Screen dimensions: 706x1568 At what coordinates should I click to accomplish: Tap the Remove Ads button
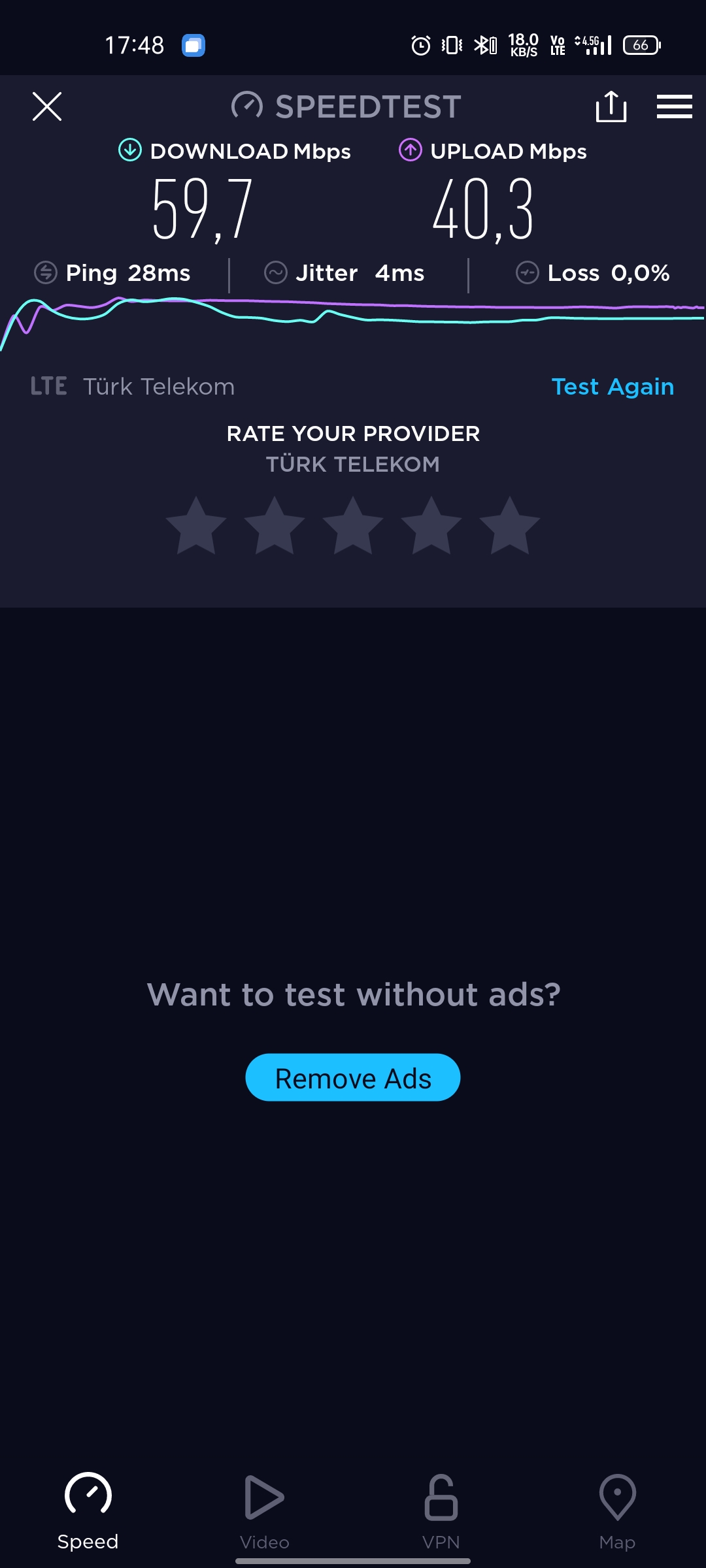coord(353,1077)
